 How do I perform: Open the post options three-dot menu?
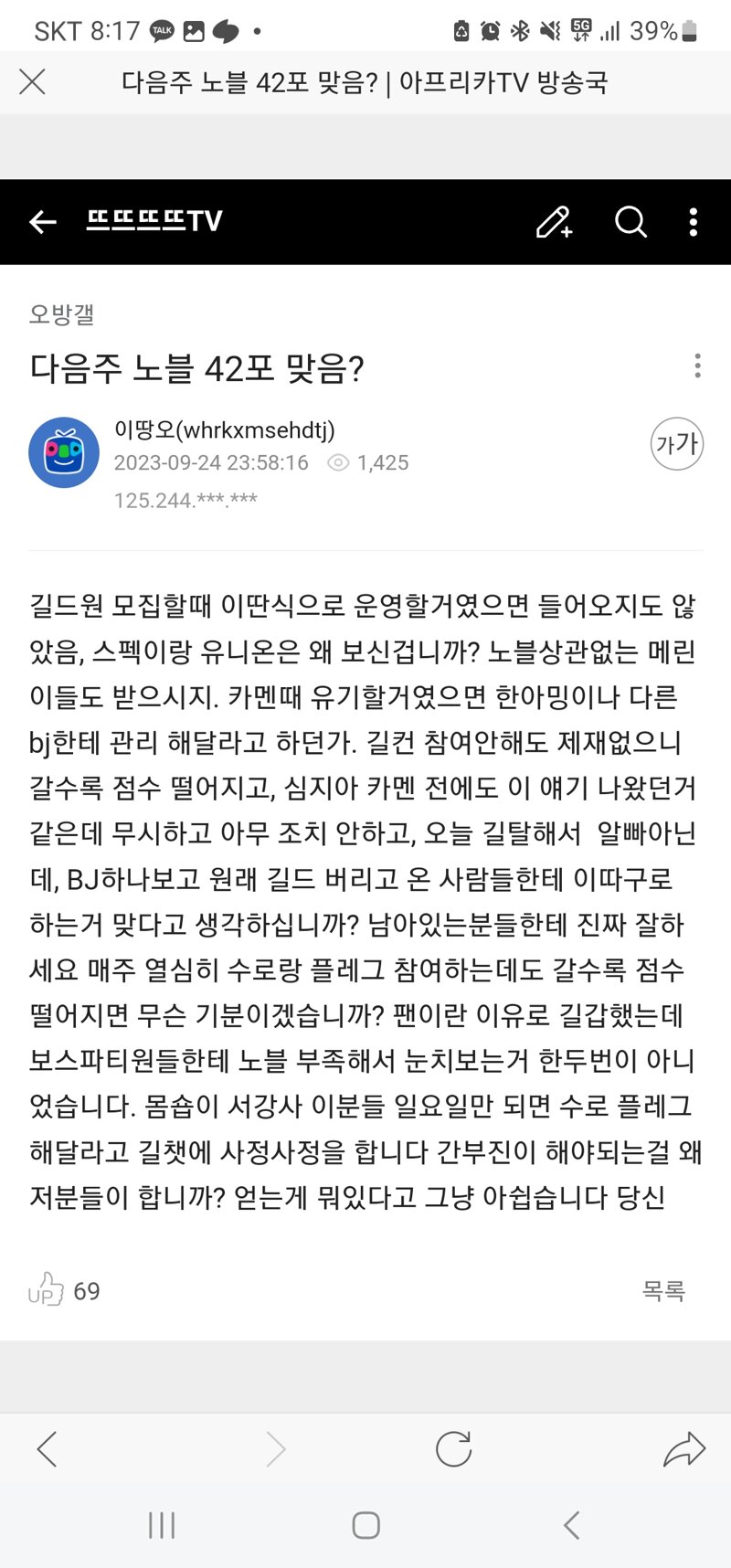click(698, 366)
